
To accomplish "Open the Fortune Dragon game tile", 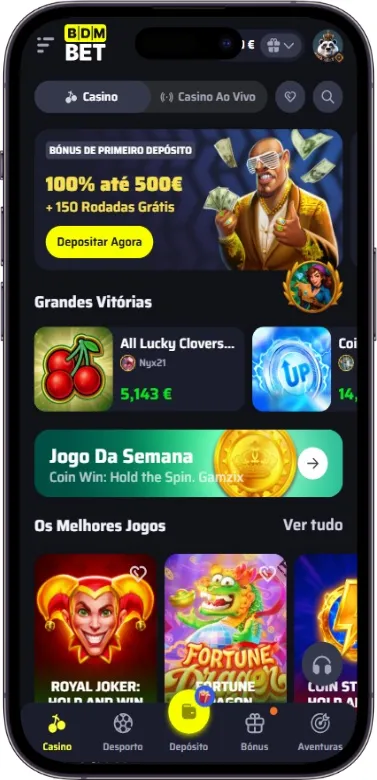I will (225, 627).
